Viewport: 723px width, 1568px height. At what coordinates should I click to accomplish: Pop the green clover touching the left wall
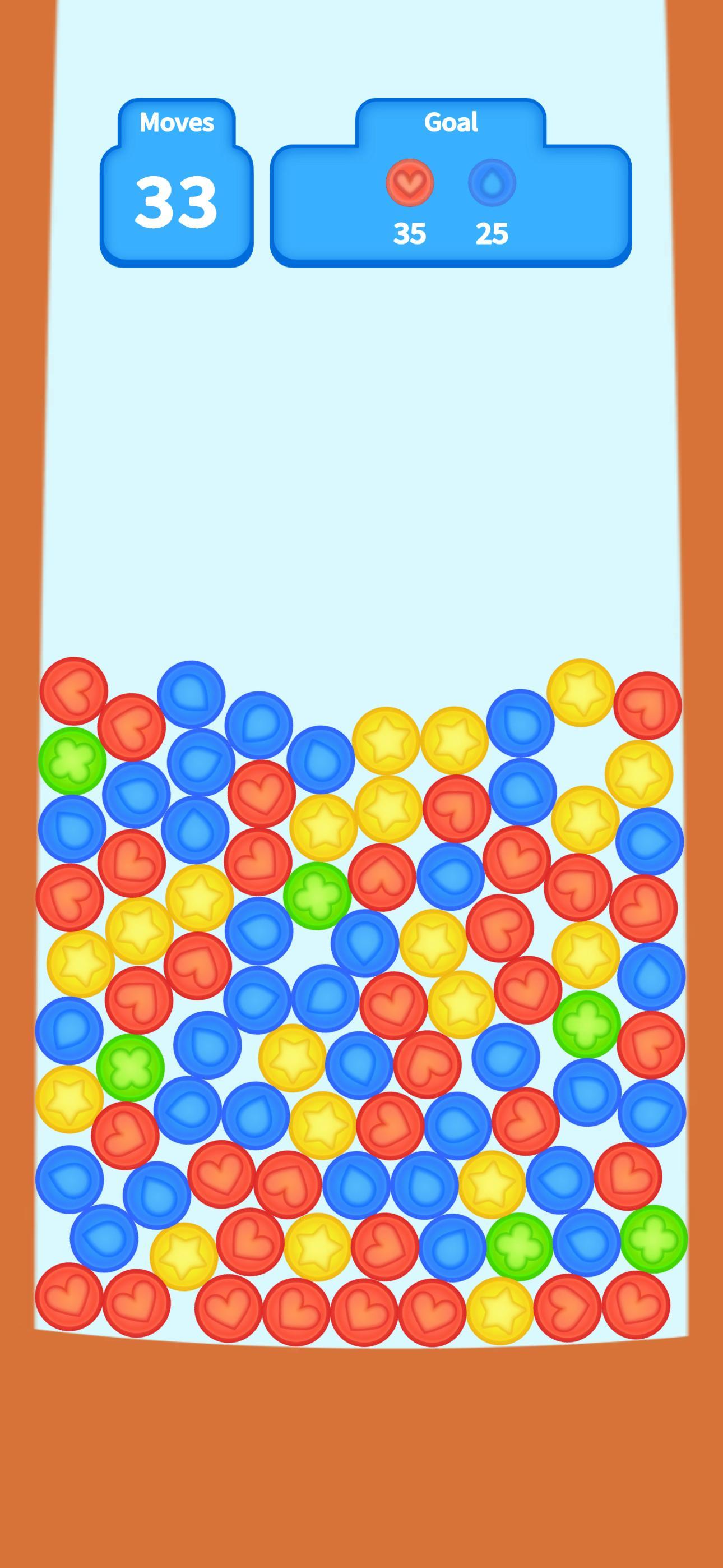point(72,760)
